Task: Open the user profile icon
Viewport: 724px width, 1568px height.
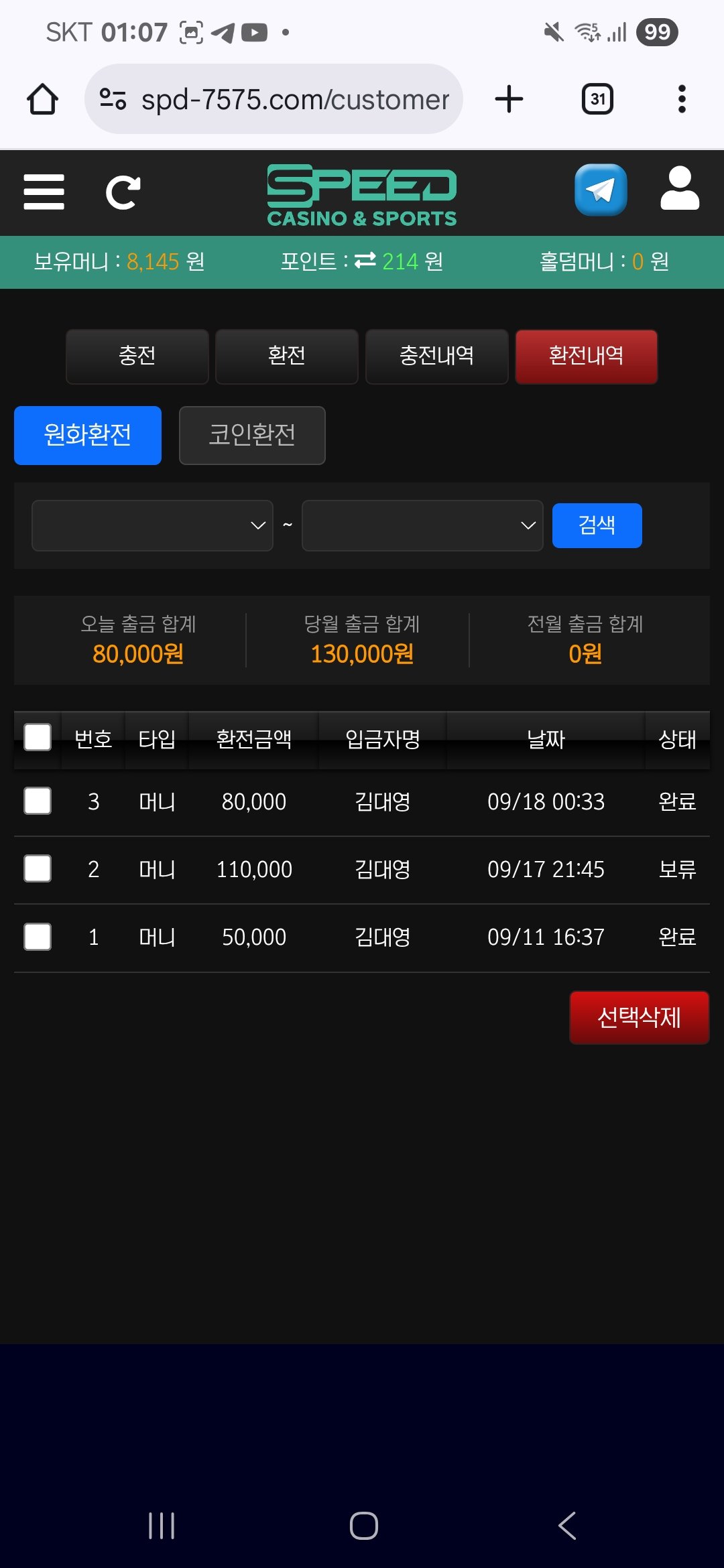Action: 680,190
